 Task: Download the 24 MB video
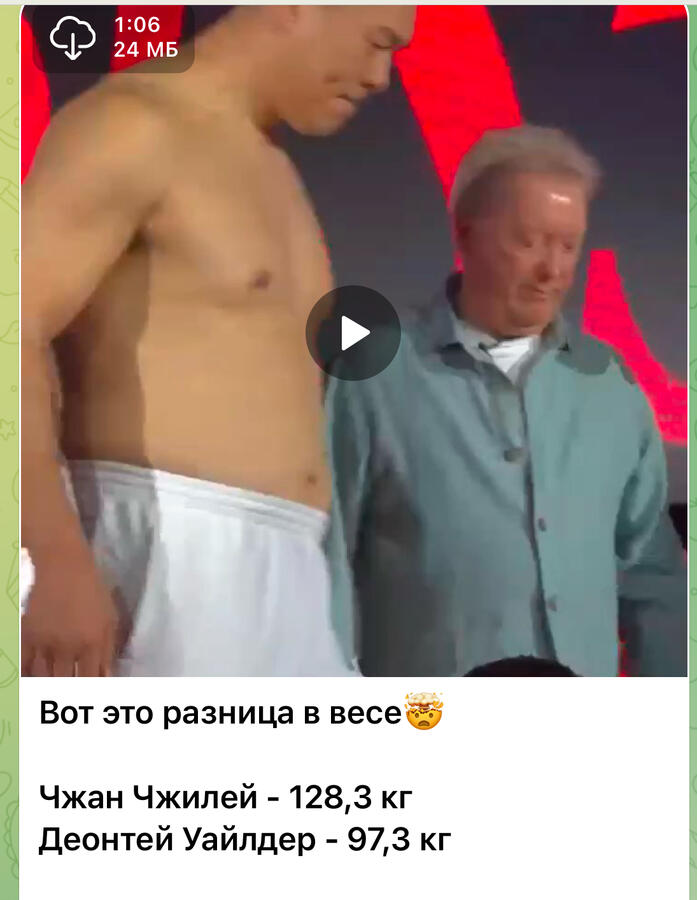tap(73, 39)
